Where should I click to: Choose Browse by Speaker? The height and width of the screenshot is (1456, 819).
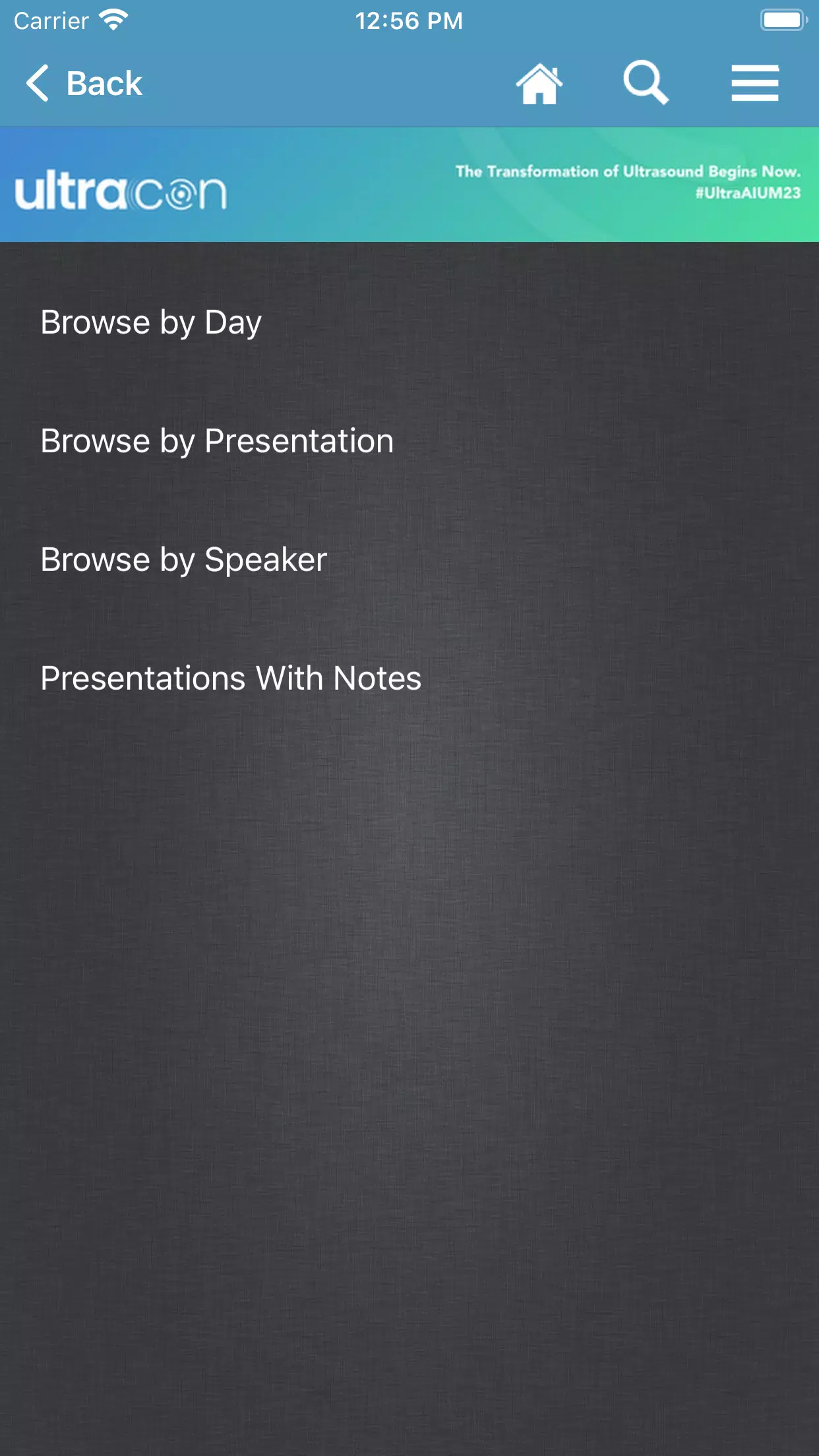(x=409, y=560)
